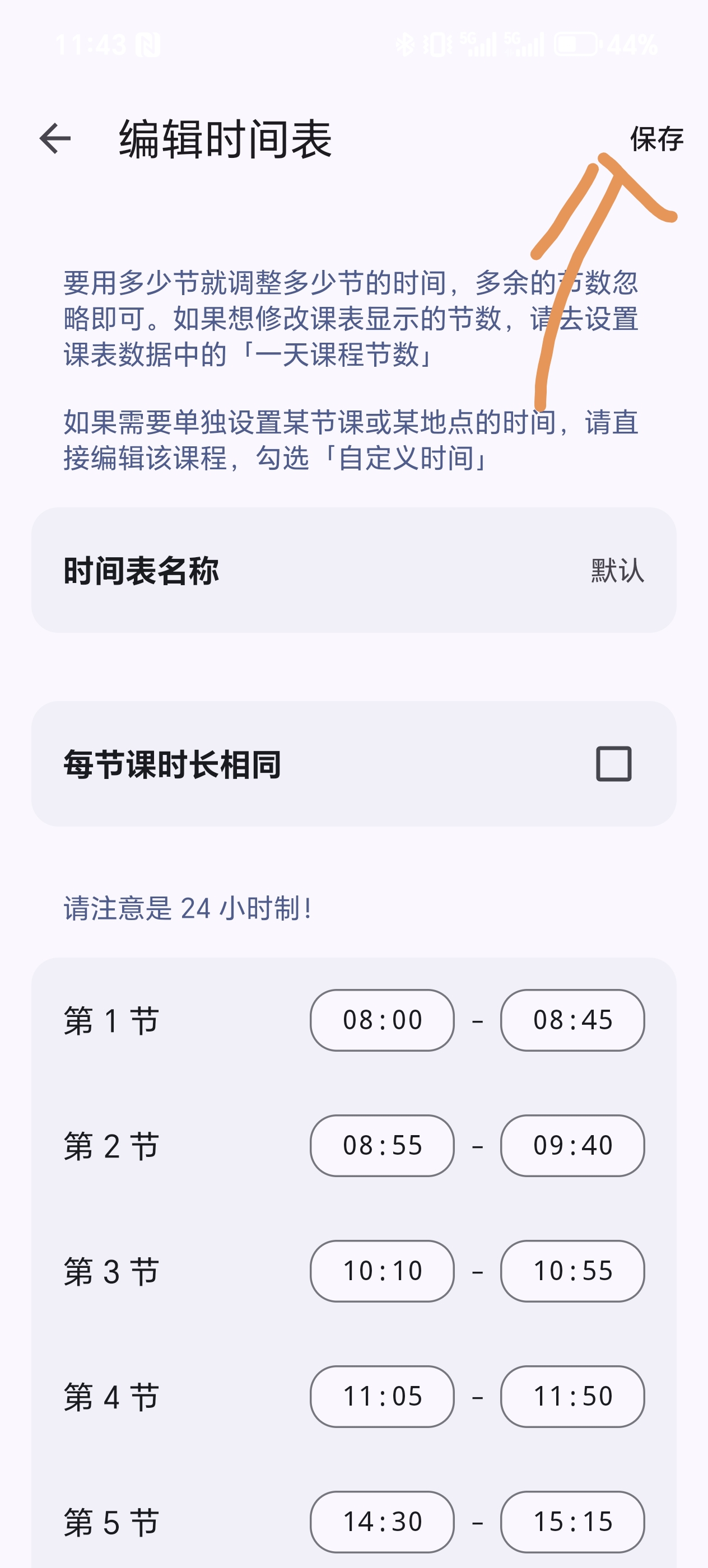The height and width of the screenshot is (1568, 708).
Task: Edit 第 2 节 start time 08:55
Action: point(381,1146)
